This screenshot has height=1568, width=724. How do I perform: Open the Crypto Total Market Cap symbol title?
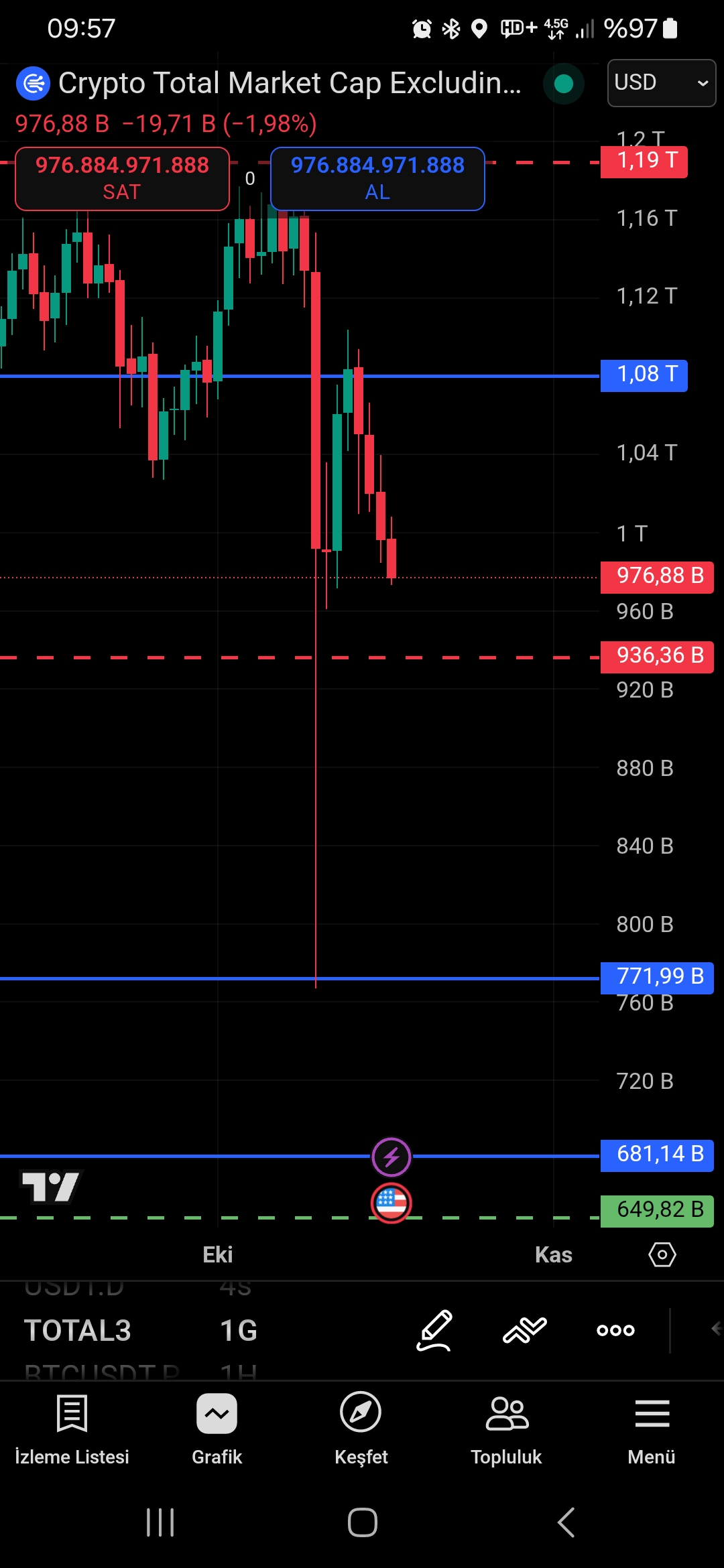click(289, 83)
